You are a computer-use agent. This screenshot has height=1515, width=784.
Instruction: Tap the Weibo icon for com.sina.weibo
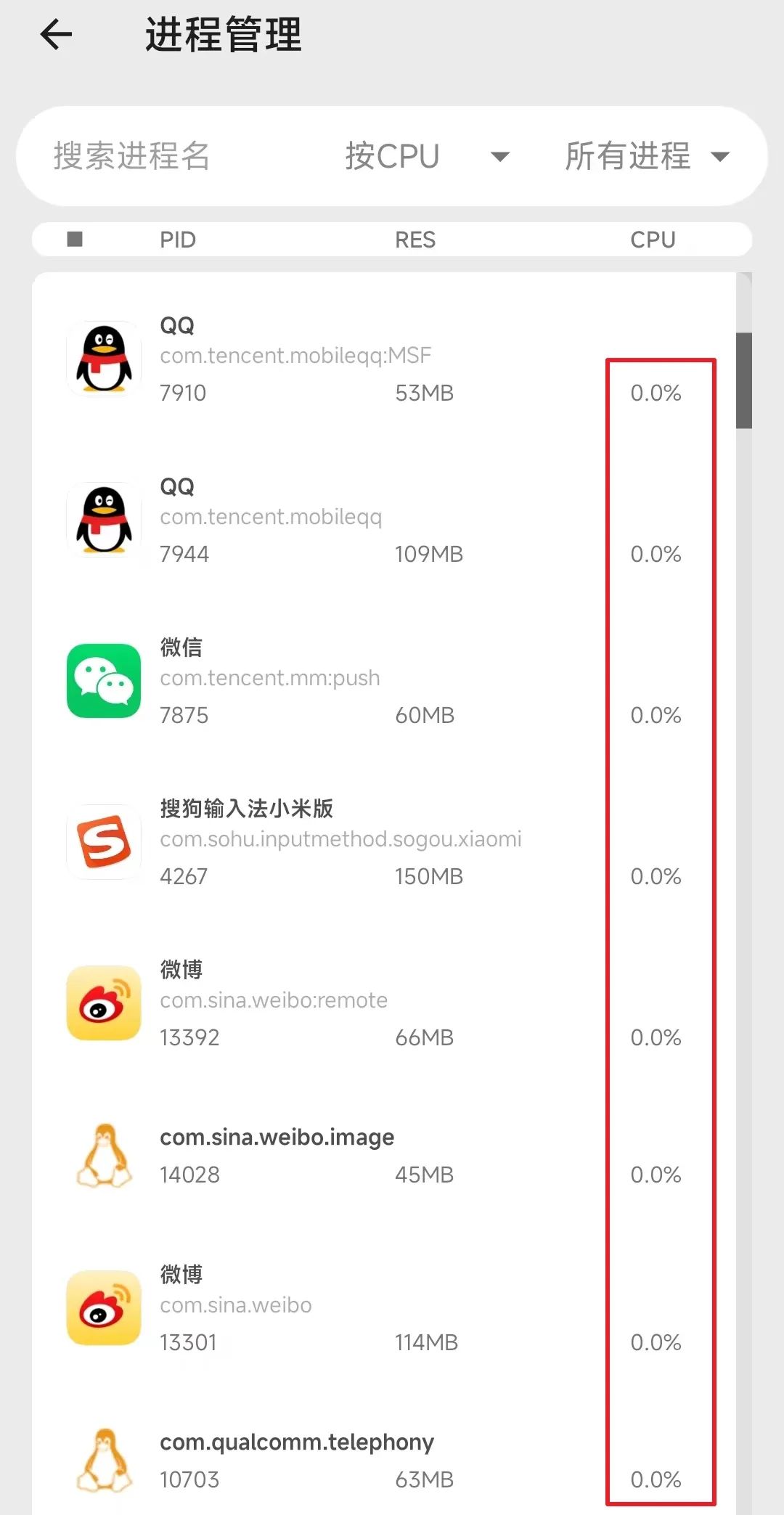[x=104, y=1307]
